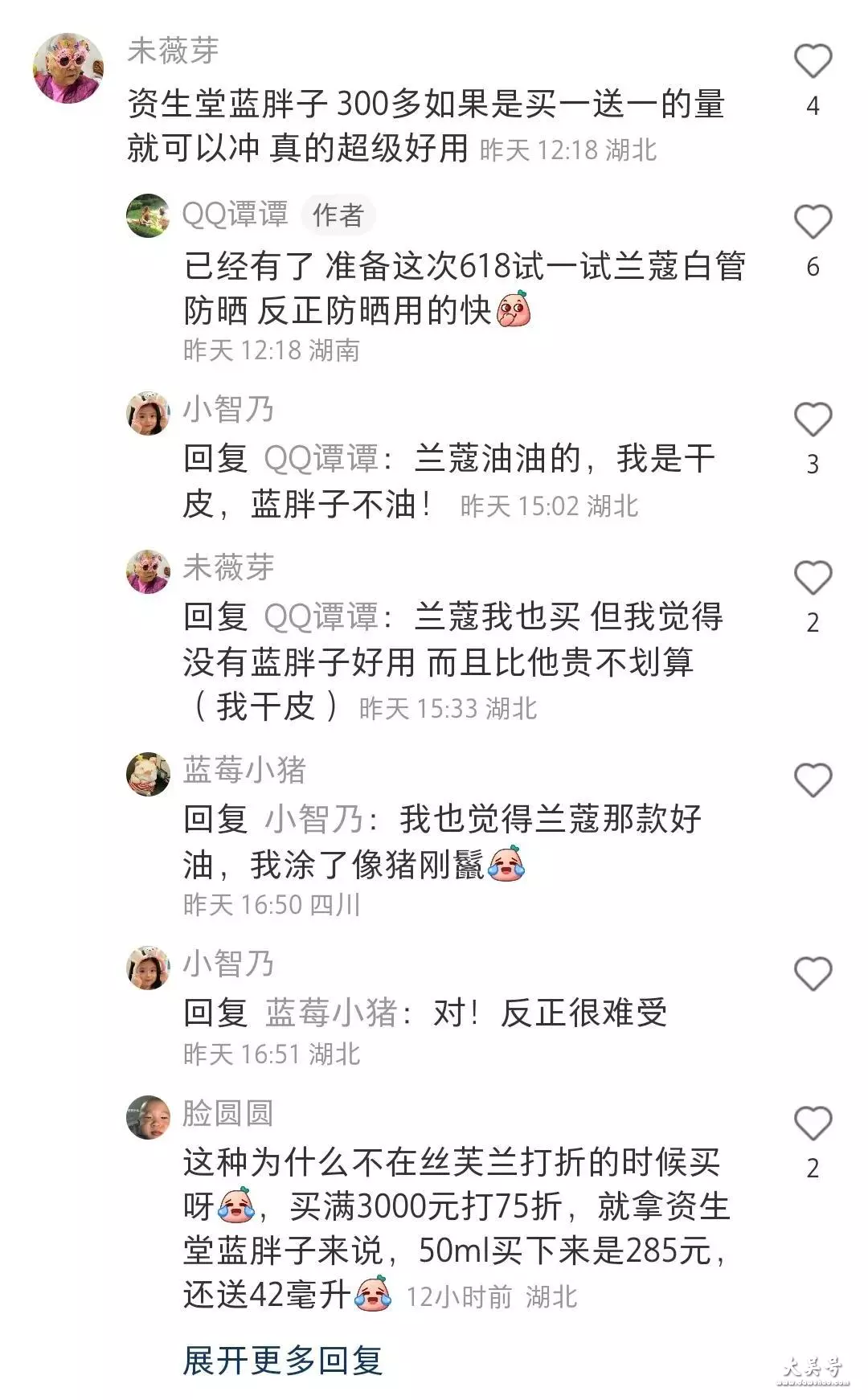The width and height of the screenshot is (868, 1400).
Task: Open author QQ谭谭's profile avatar
Action: point(149,215)
